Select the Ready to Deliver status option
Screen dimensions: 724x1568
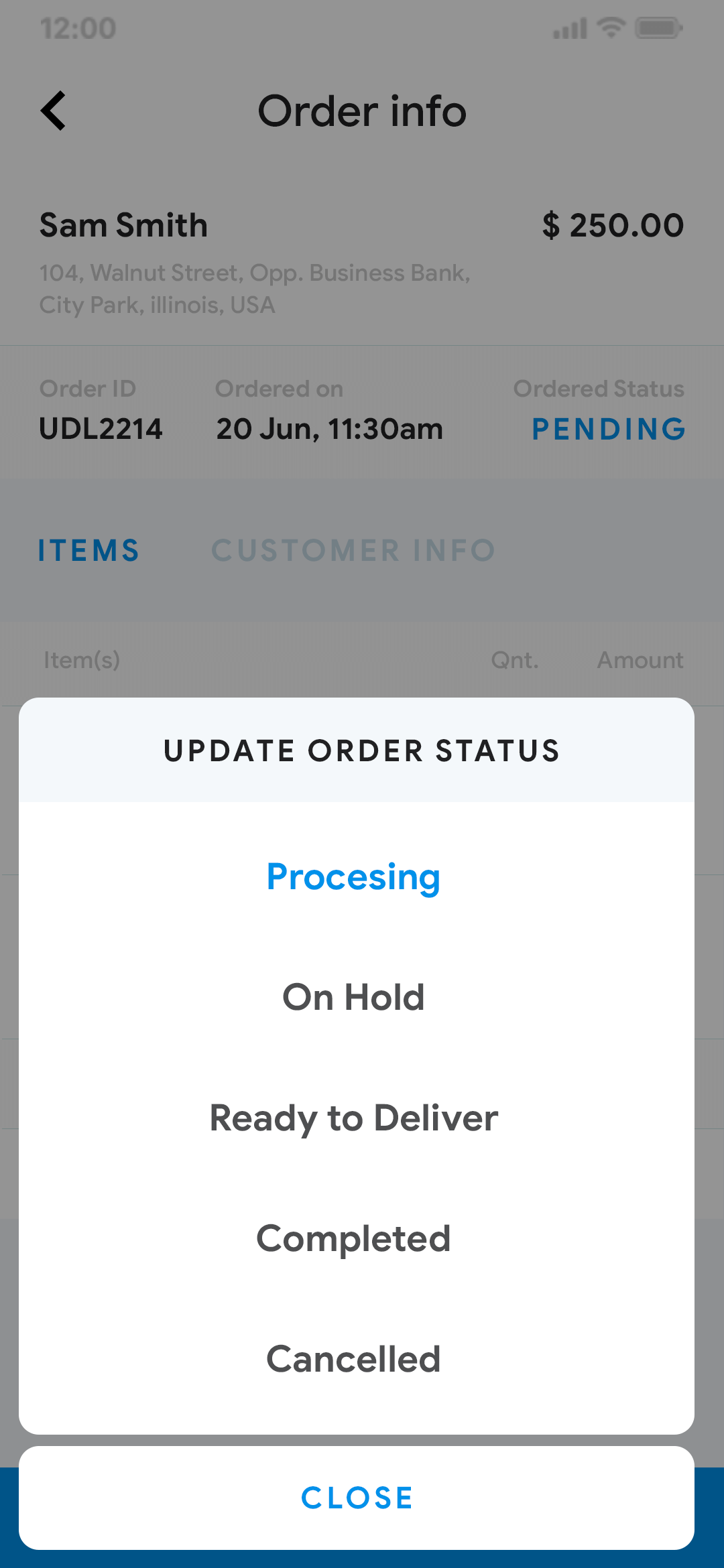353,1118
